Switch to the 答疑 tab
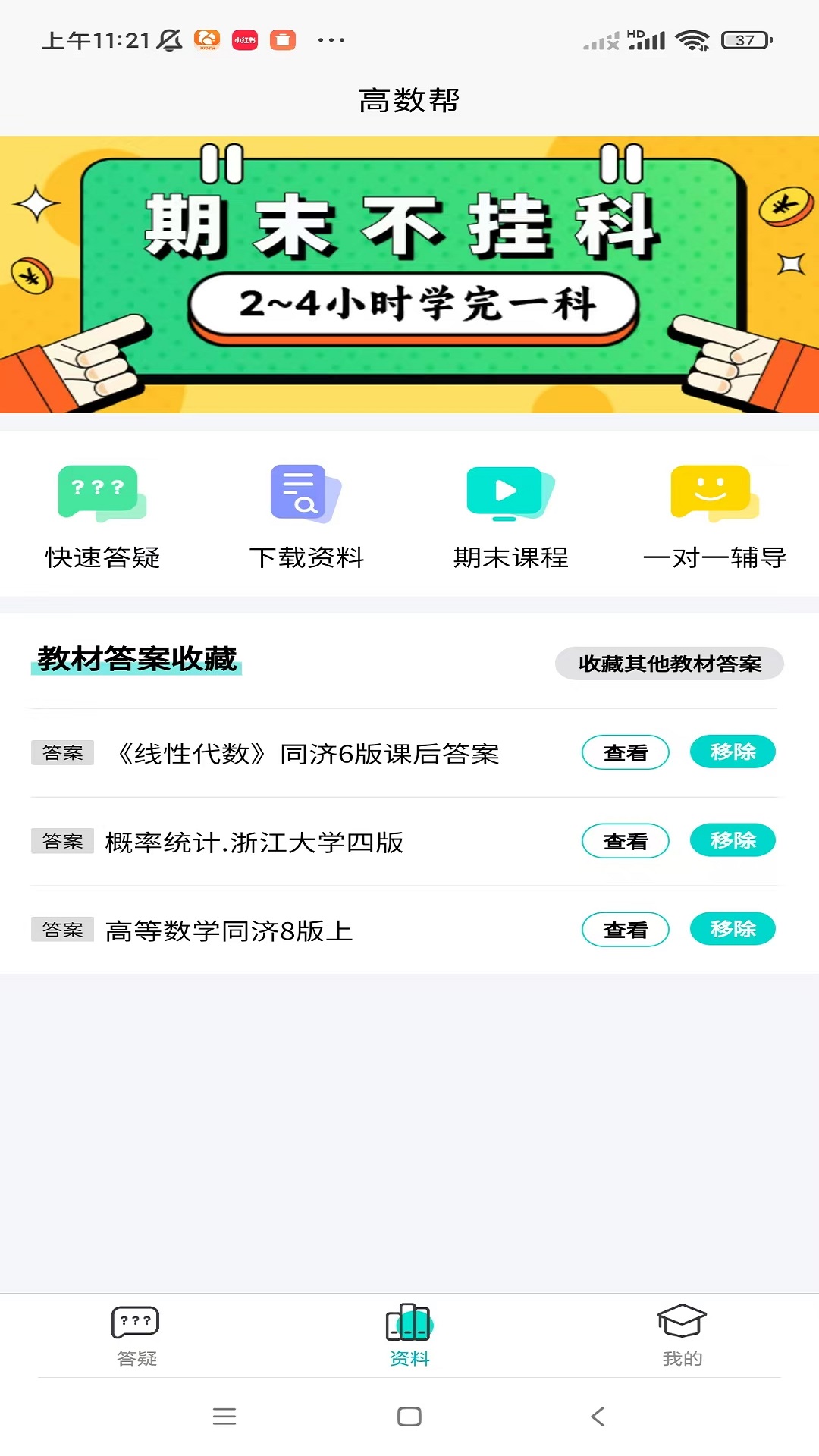 pyautogui.click(x=136, y=1336)
